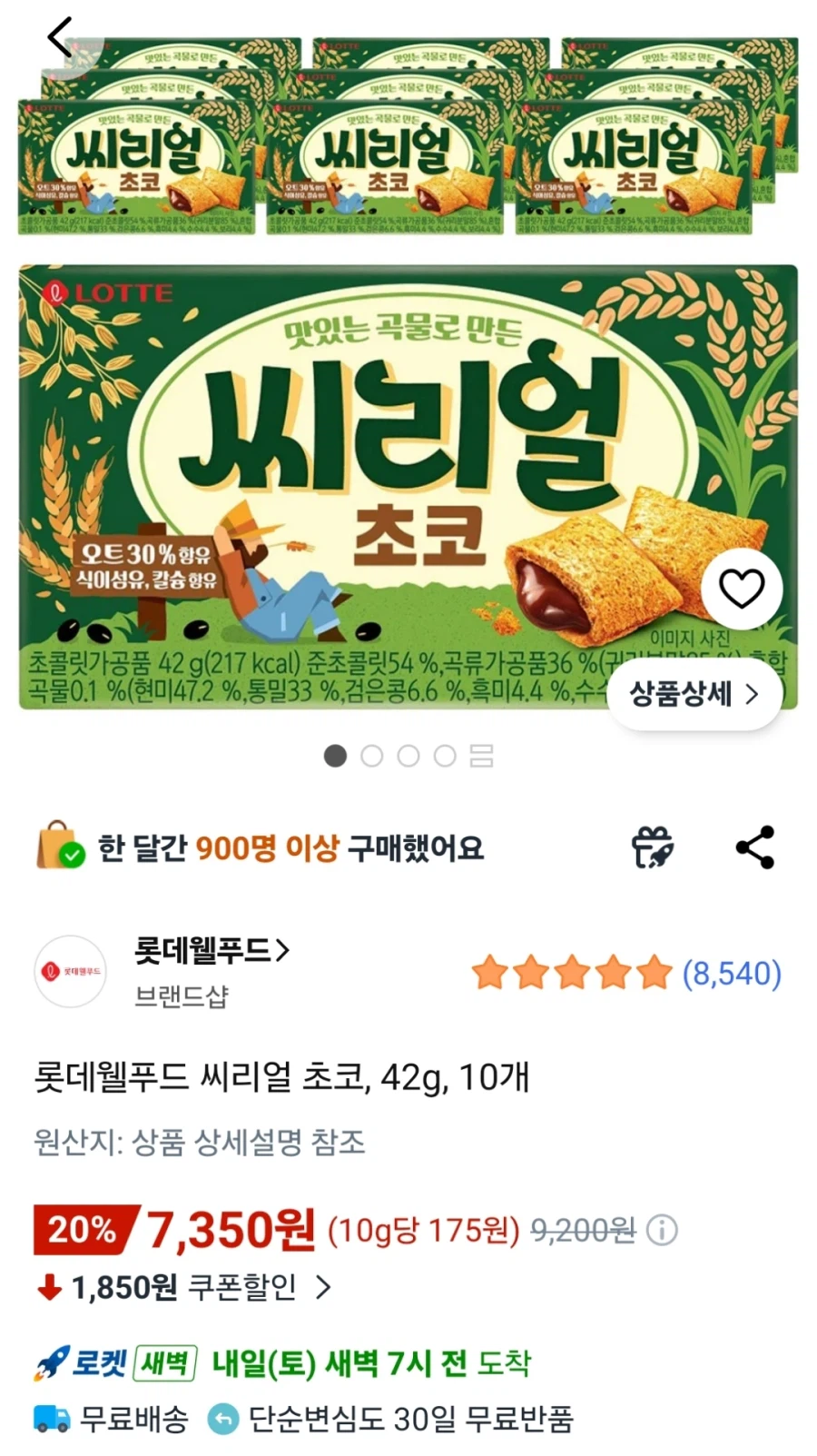The image size is (817, 1456).
Task: Toggle the wishlist heart on product image
Action: (741, 589)
